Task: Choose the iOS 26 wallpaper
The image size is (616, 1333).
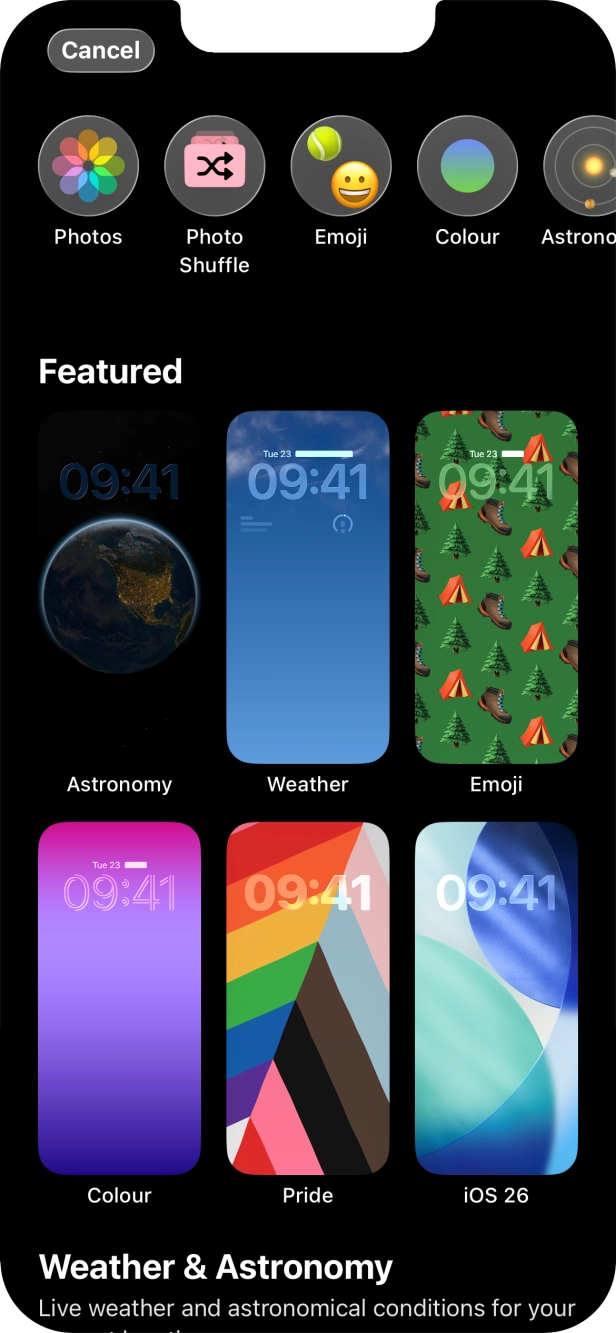Action: point(496,998)
